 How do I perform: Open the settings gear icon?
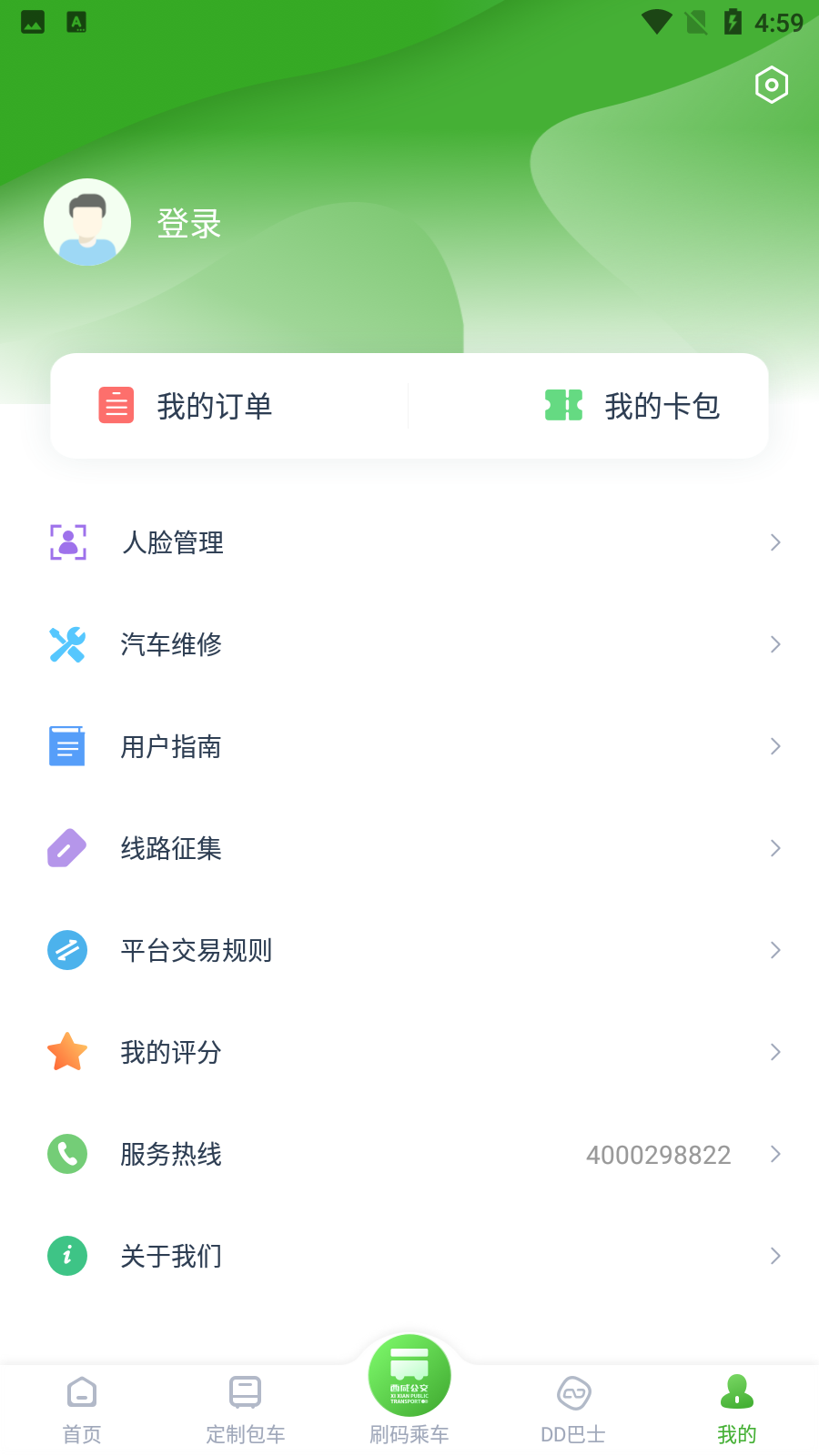click(771, 84)
